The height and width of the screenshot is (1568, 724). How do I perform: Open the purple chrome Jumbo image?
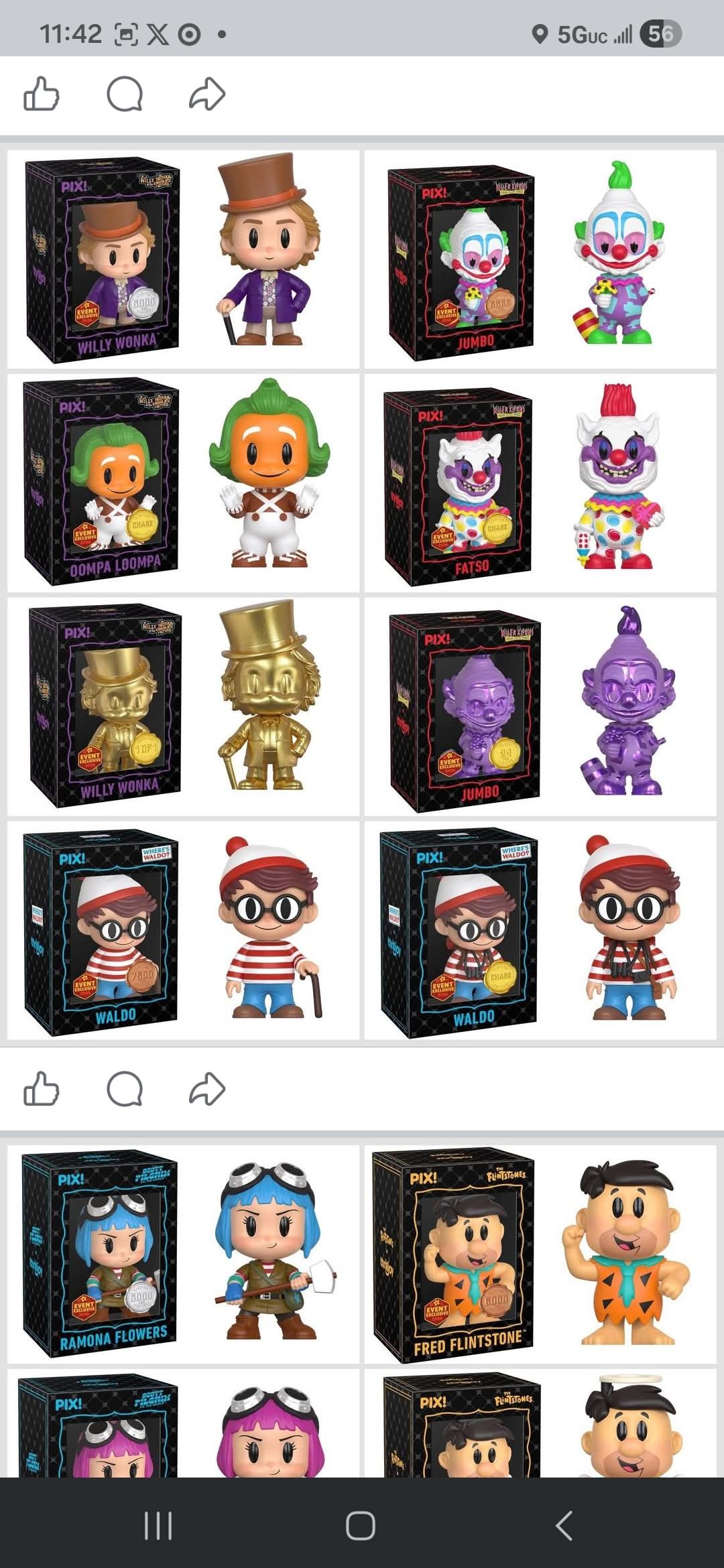(x=540, y=706)
